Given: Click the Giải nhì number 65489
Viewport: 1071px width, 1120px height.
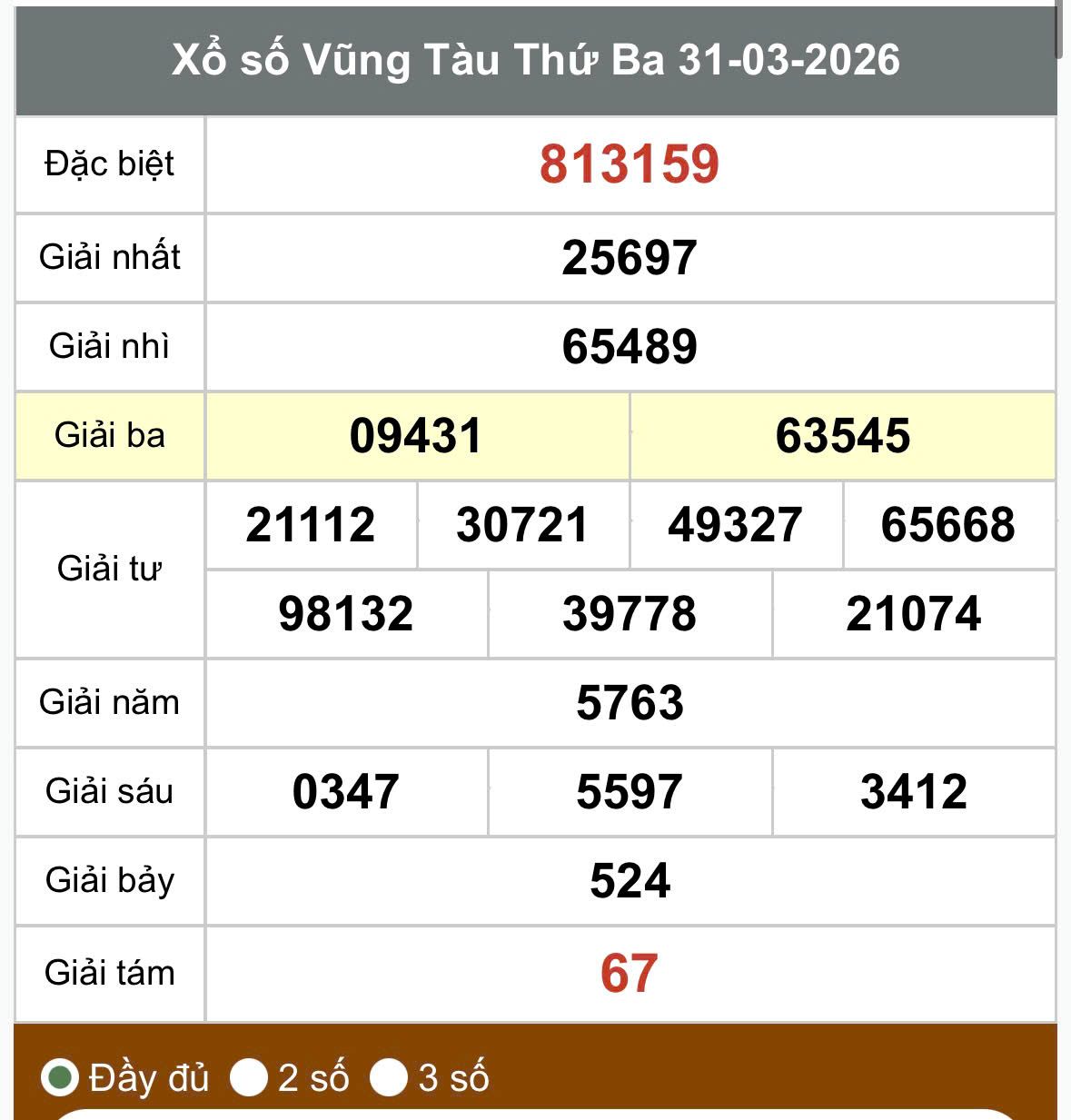Looking at the screenshot, I should pos(629,345).
